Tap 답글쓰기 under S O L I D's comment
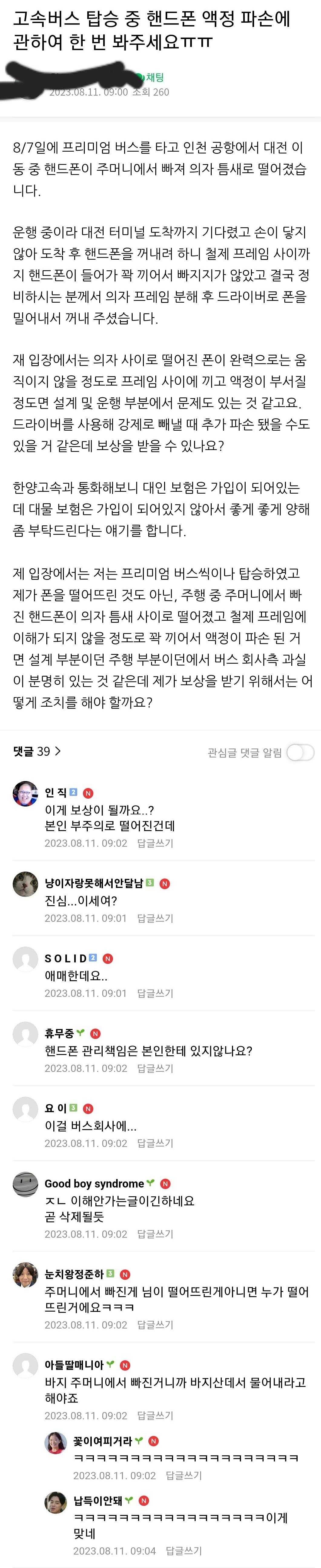The width and height of the screenshot is (321, 1568). 155,993
